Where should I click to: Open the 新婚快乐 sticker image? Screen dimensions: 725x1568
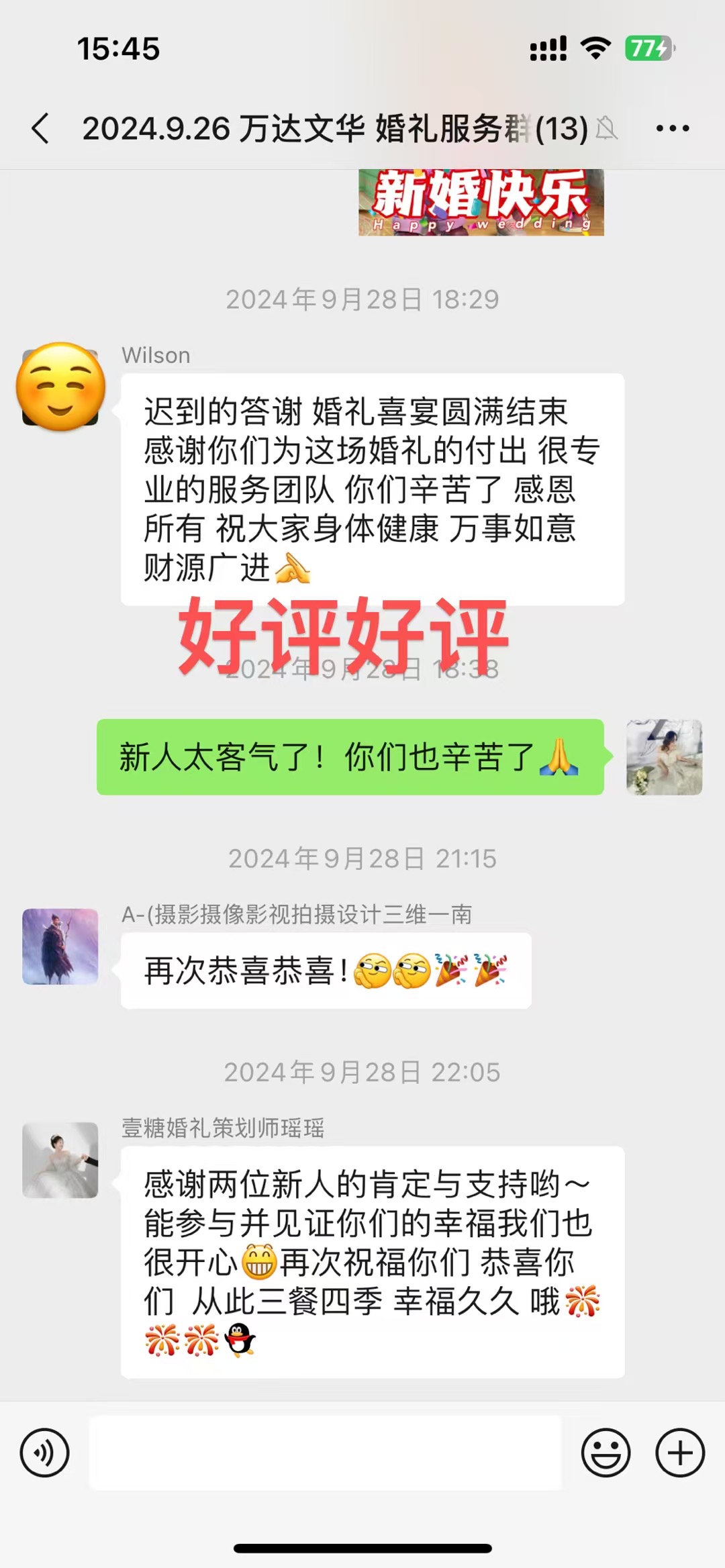tap(481, 202)
